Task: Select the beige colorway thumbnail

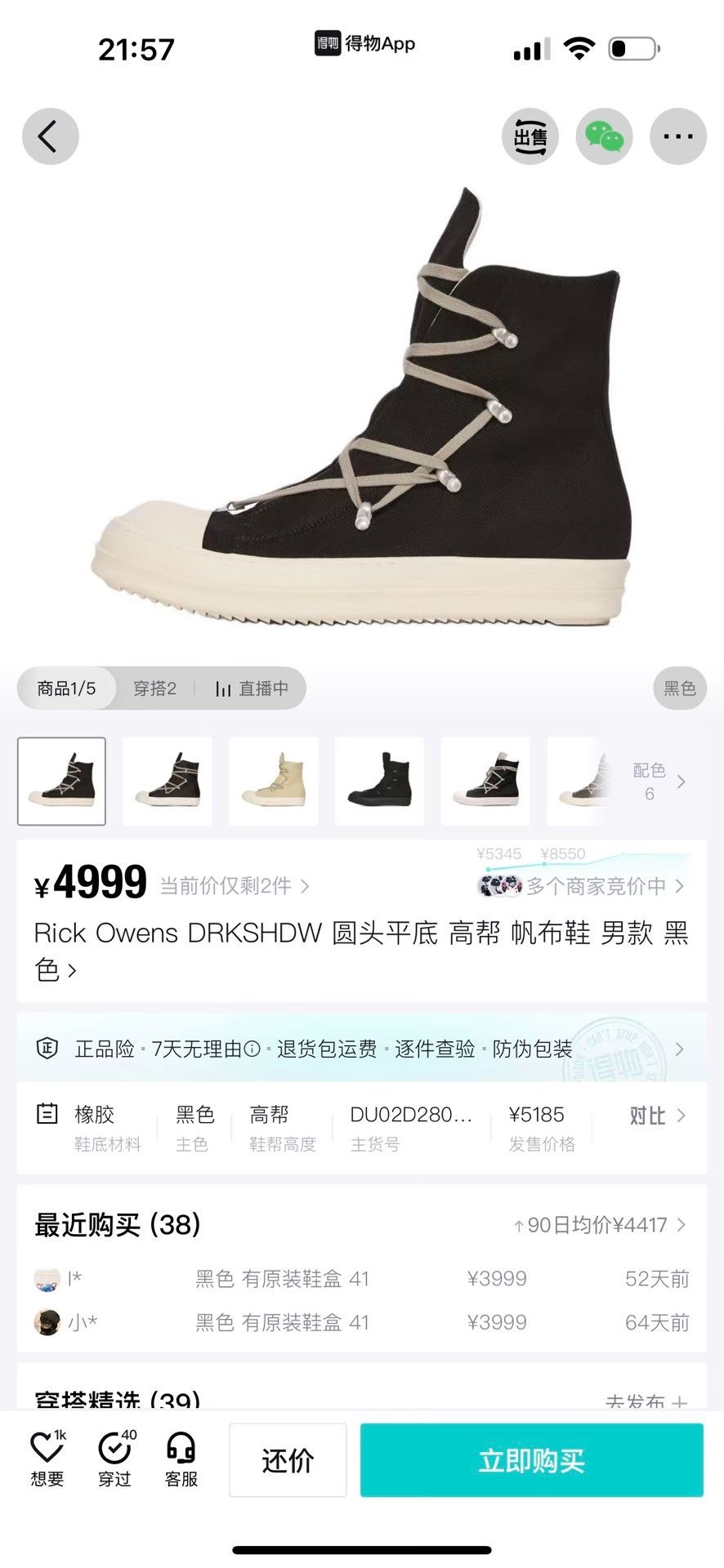Action: click(x=274, y=782)
